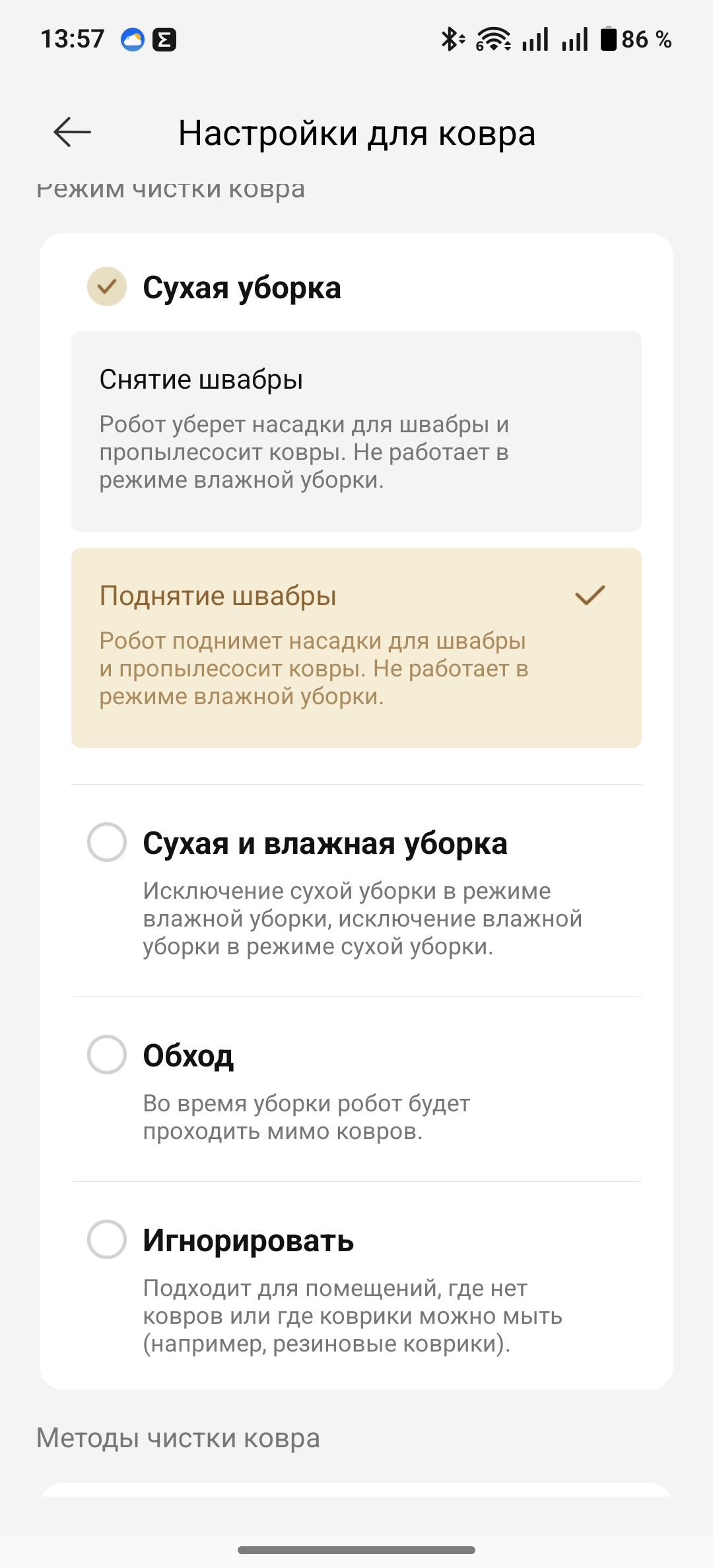The height and width of the screenshot is (1568, 713).
Task: Go back from carpet settings
Action: click(x=72, y=132)
